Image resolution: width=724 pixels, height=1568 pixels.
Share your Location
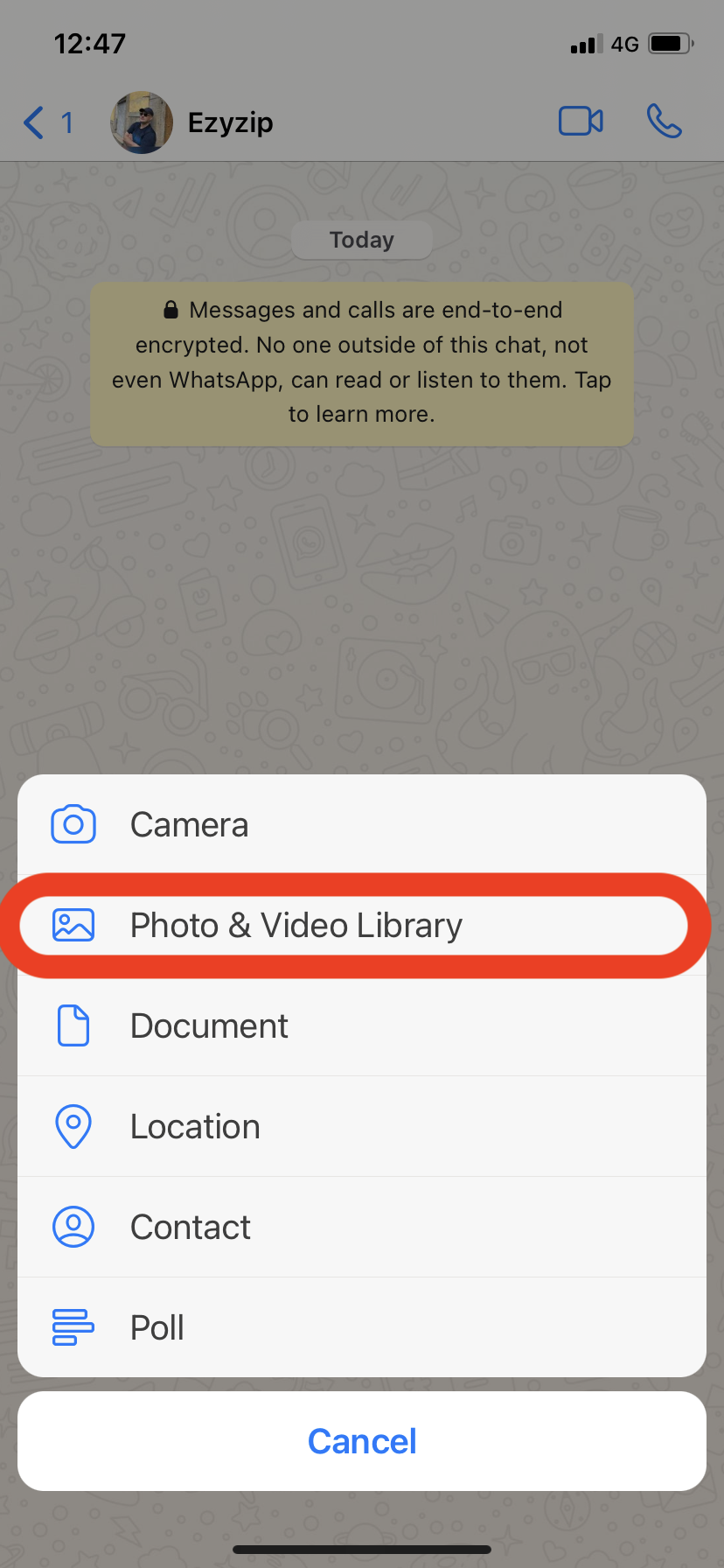click(x=362, y=1126)
